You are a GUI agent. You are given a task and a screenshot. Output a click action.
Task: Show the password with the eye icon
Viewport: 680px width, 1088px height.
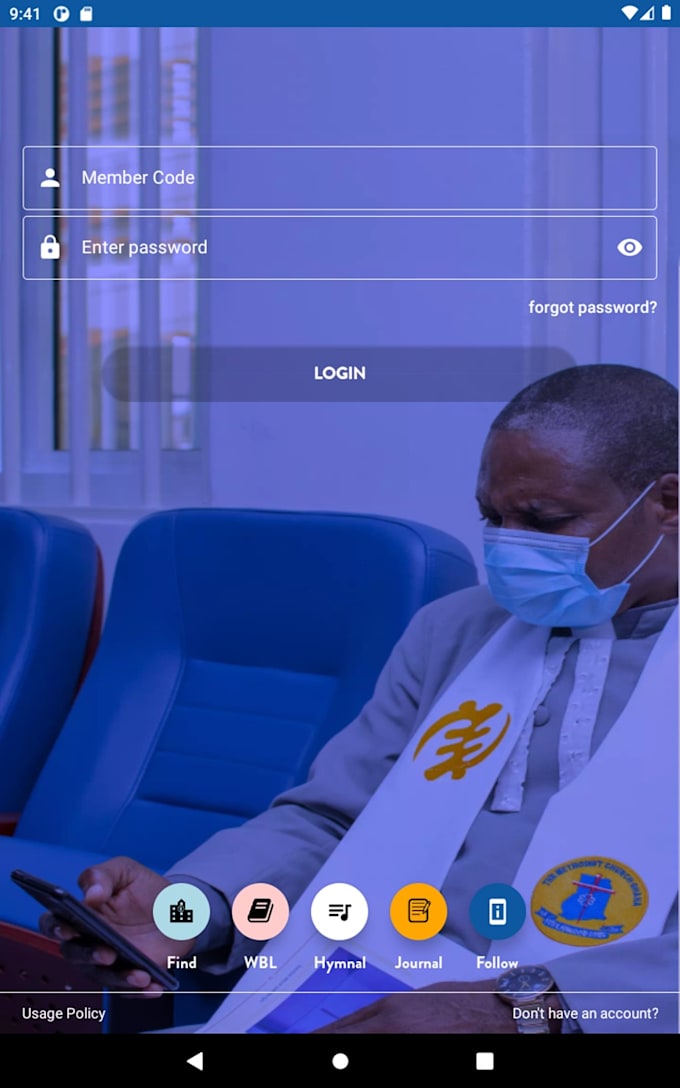pos(629,248)
